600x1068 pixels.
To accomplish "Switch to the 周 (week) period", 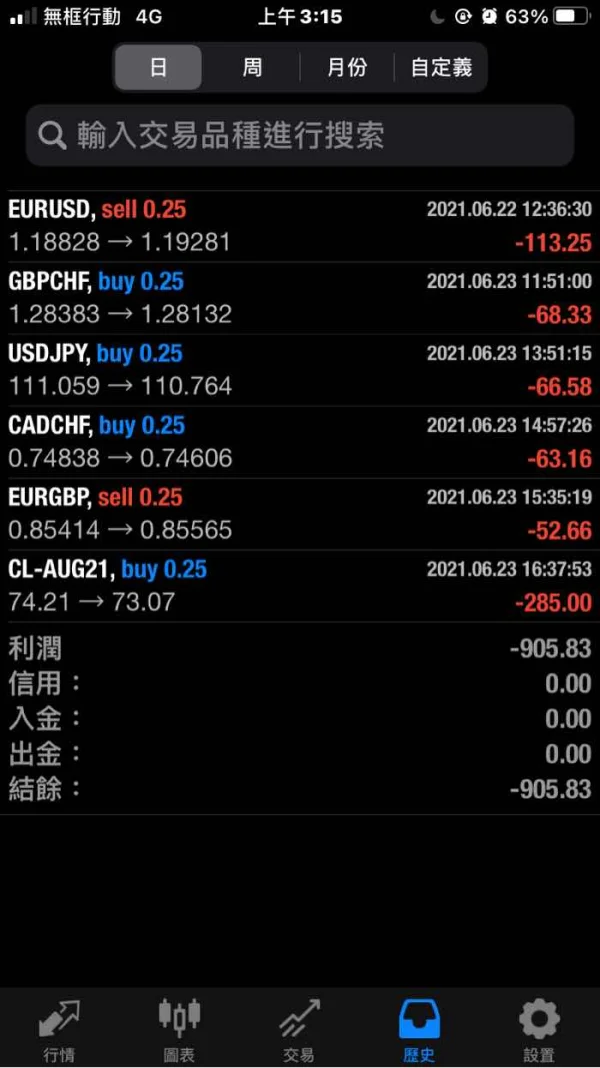I will click(x=252, y=68).
